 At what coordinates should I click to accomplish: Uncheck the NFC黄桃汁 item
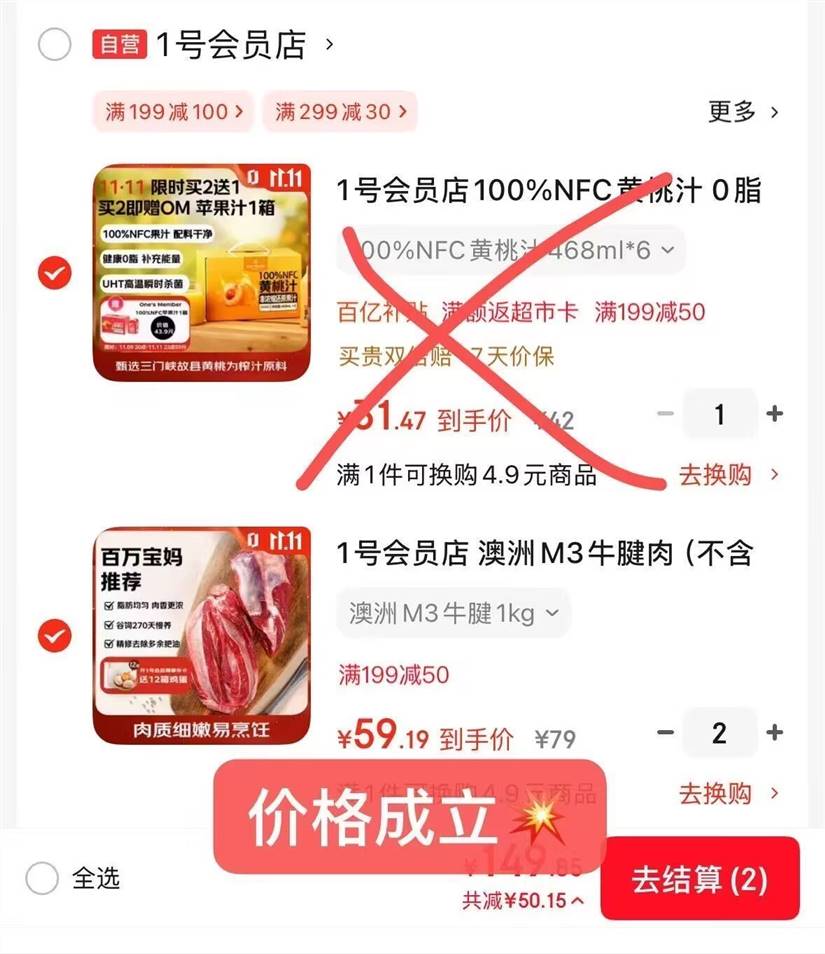point(54,273)
